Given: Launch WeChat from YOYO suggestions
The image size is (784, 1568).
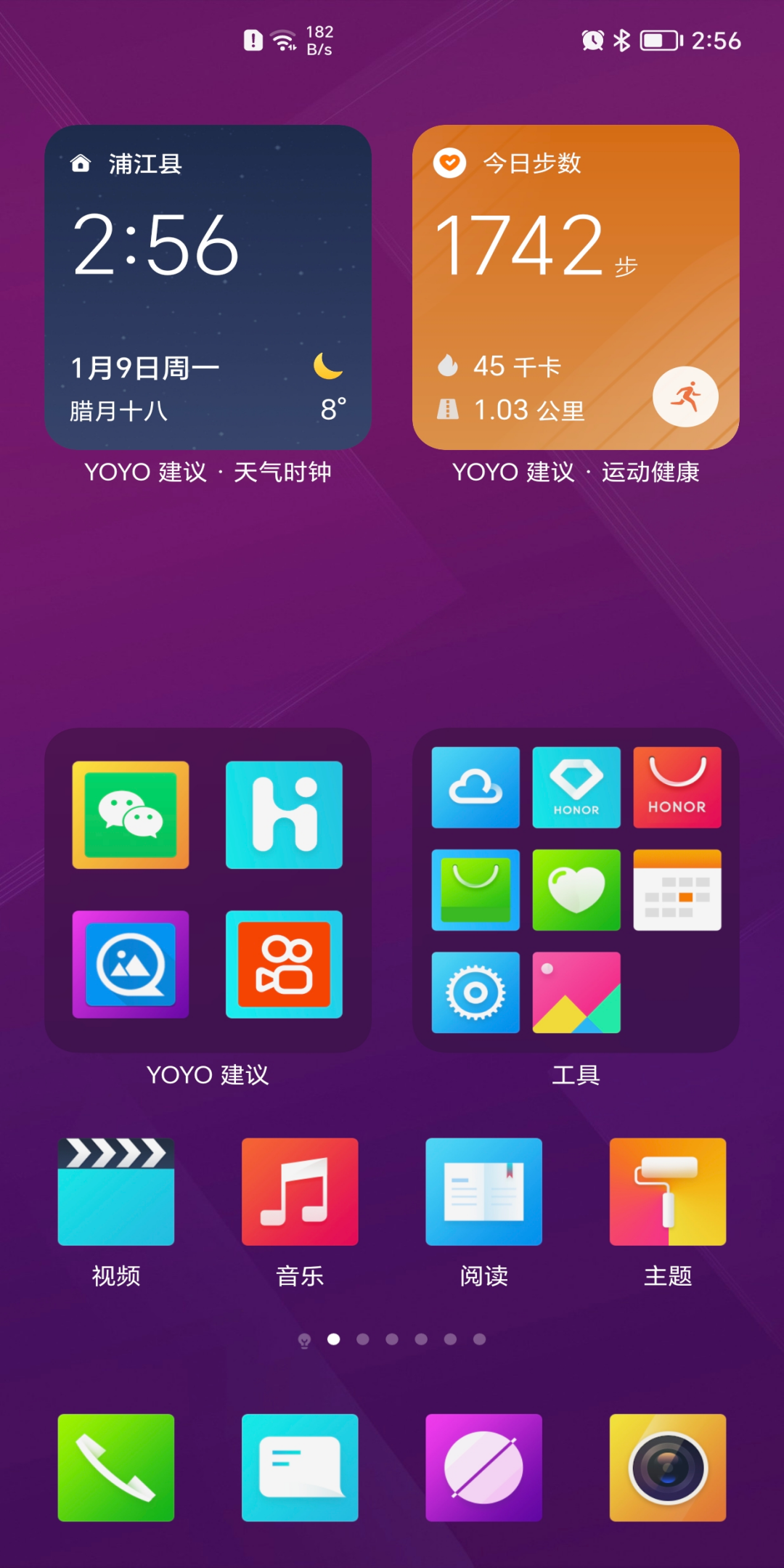Looking at the screenshot, I should pyautogui.click(x=131, y=814).
